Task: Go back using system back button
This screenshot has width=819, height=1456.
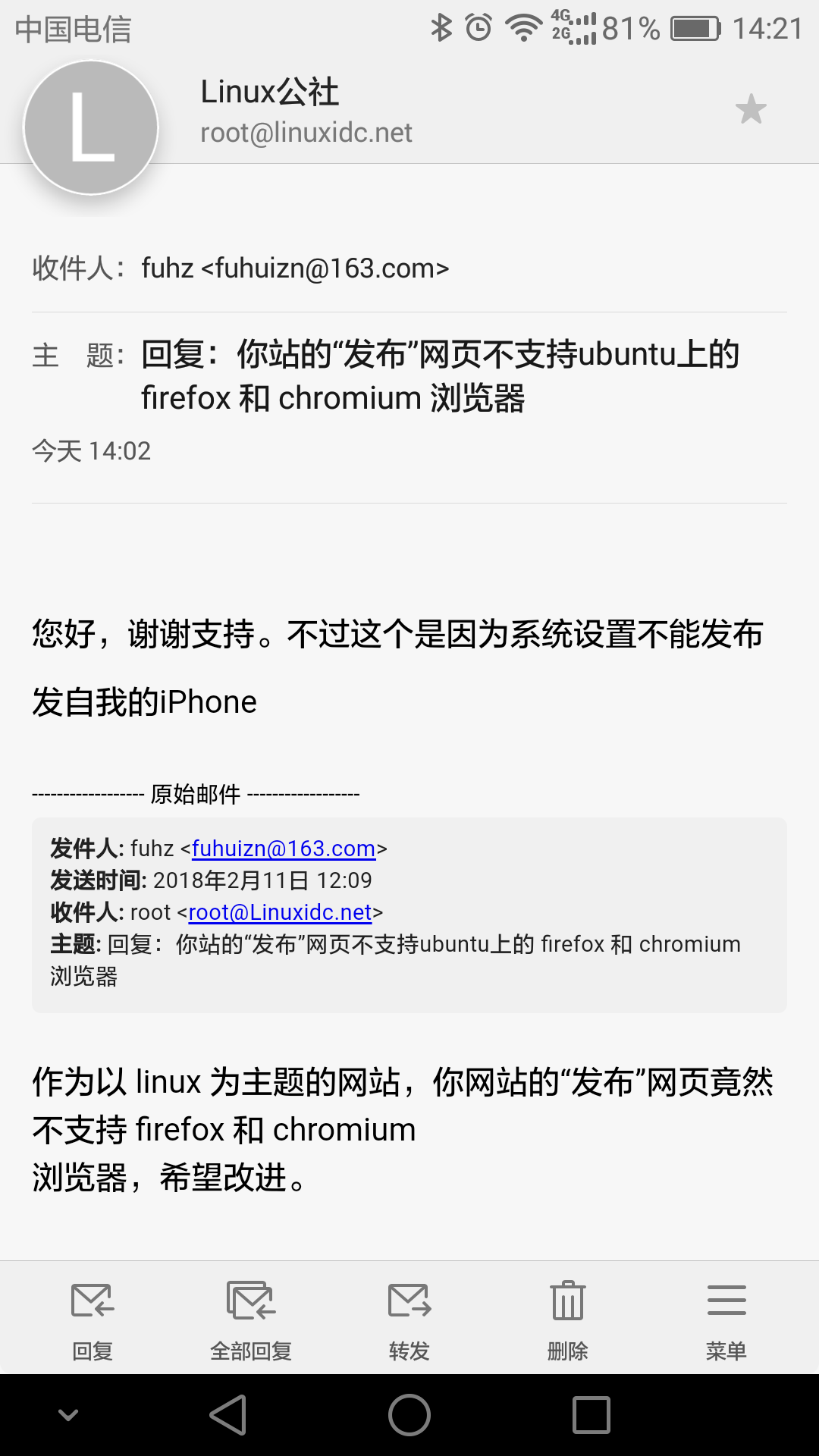Action: (228, 1415)
